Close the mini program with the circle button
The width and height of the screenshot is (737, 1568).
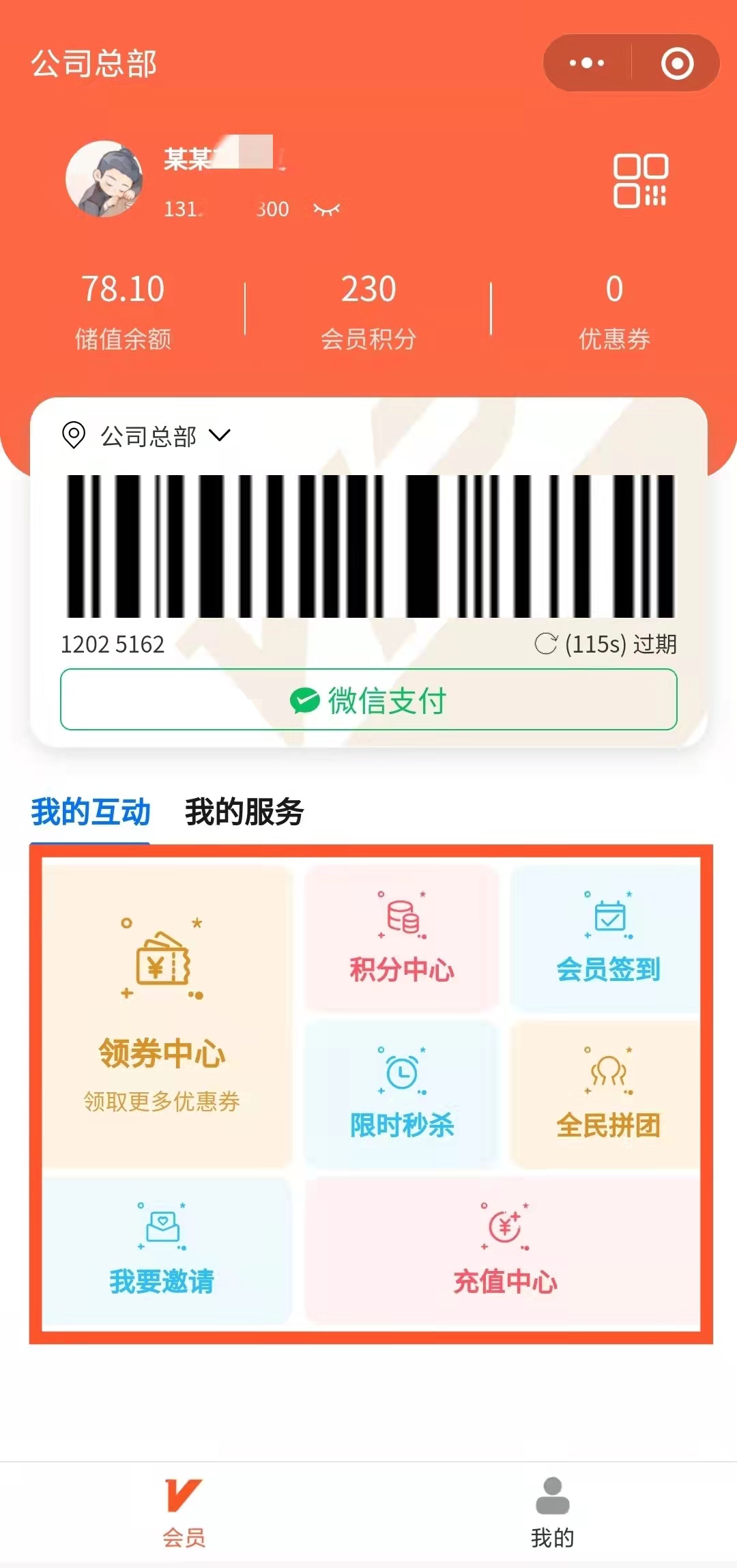[677, 63]
